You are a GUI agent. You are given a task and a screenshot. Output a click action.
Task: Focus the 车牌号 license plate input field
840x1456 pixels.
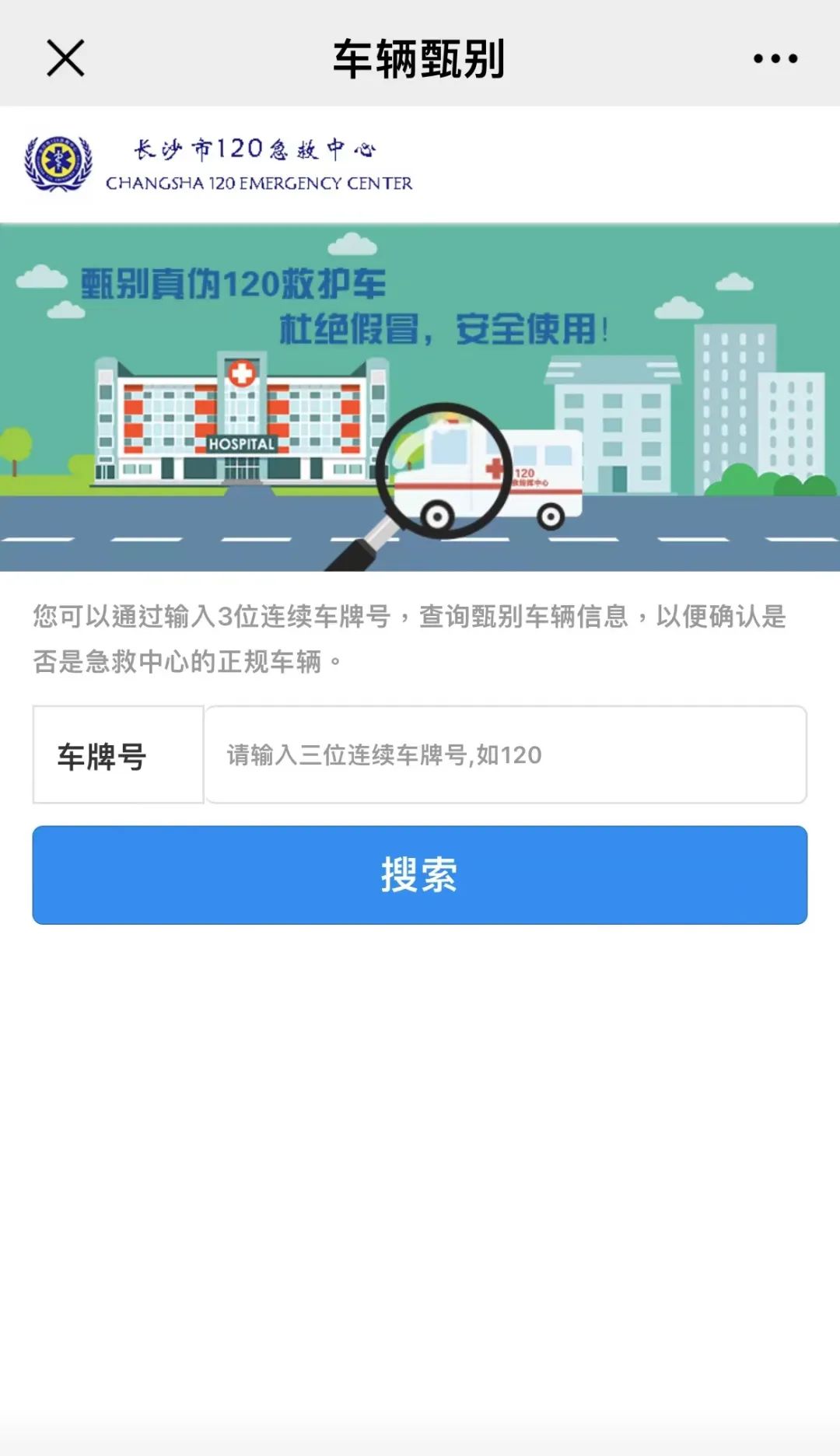tap(506, 754)
